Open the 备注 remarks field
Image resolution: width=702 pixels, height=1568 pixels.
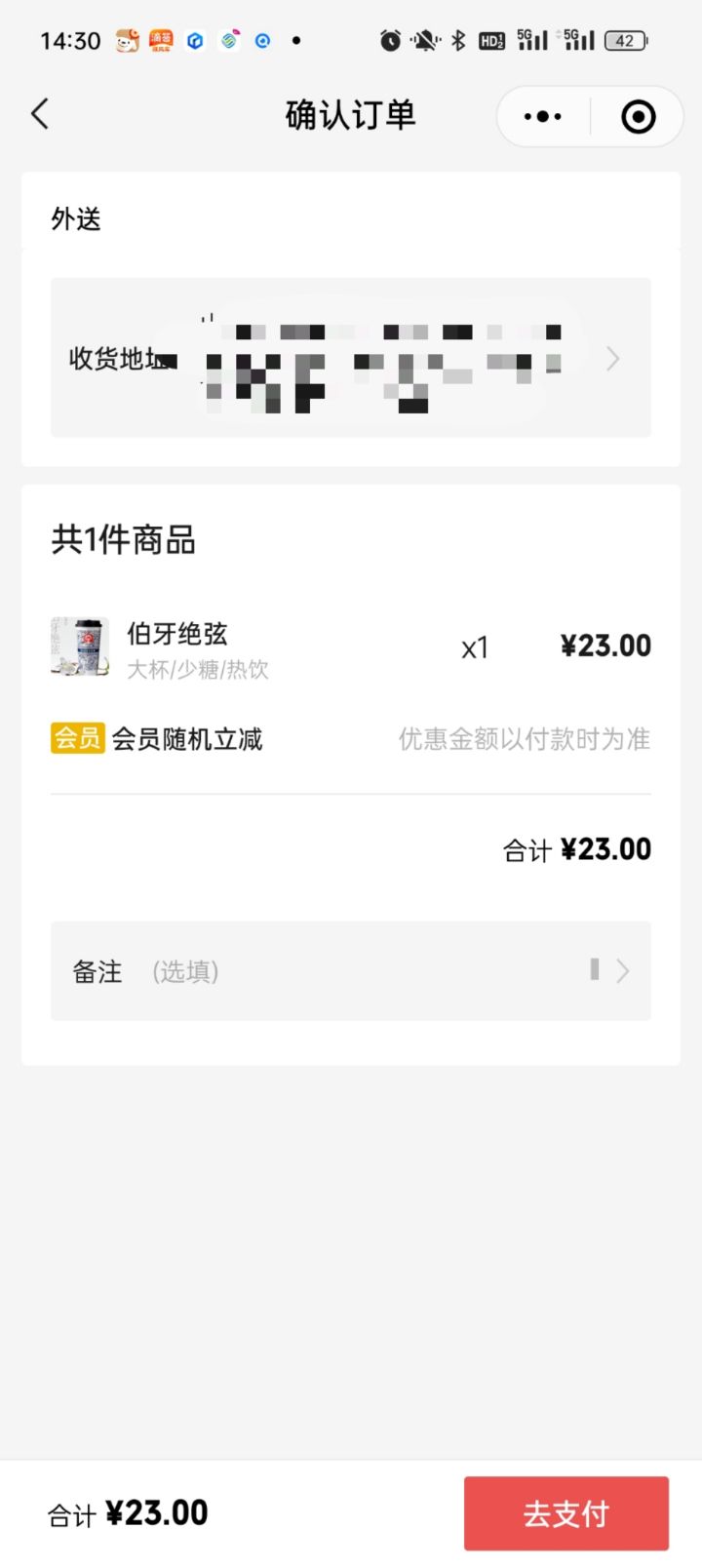click(x=351, y=971)
